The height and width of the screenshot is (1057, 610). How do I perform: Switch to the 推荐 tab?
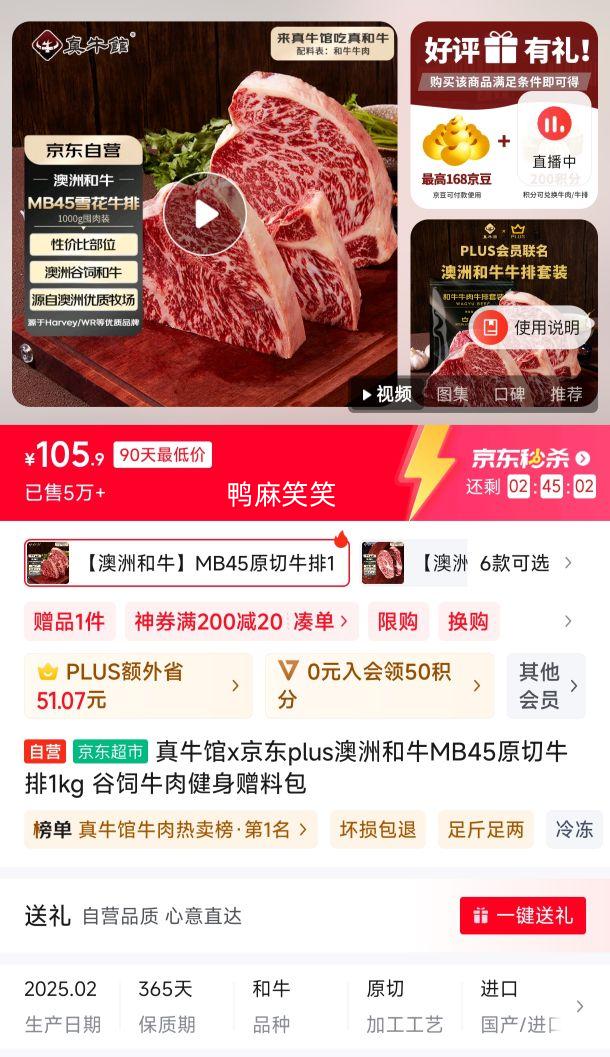566,394
